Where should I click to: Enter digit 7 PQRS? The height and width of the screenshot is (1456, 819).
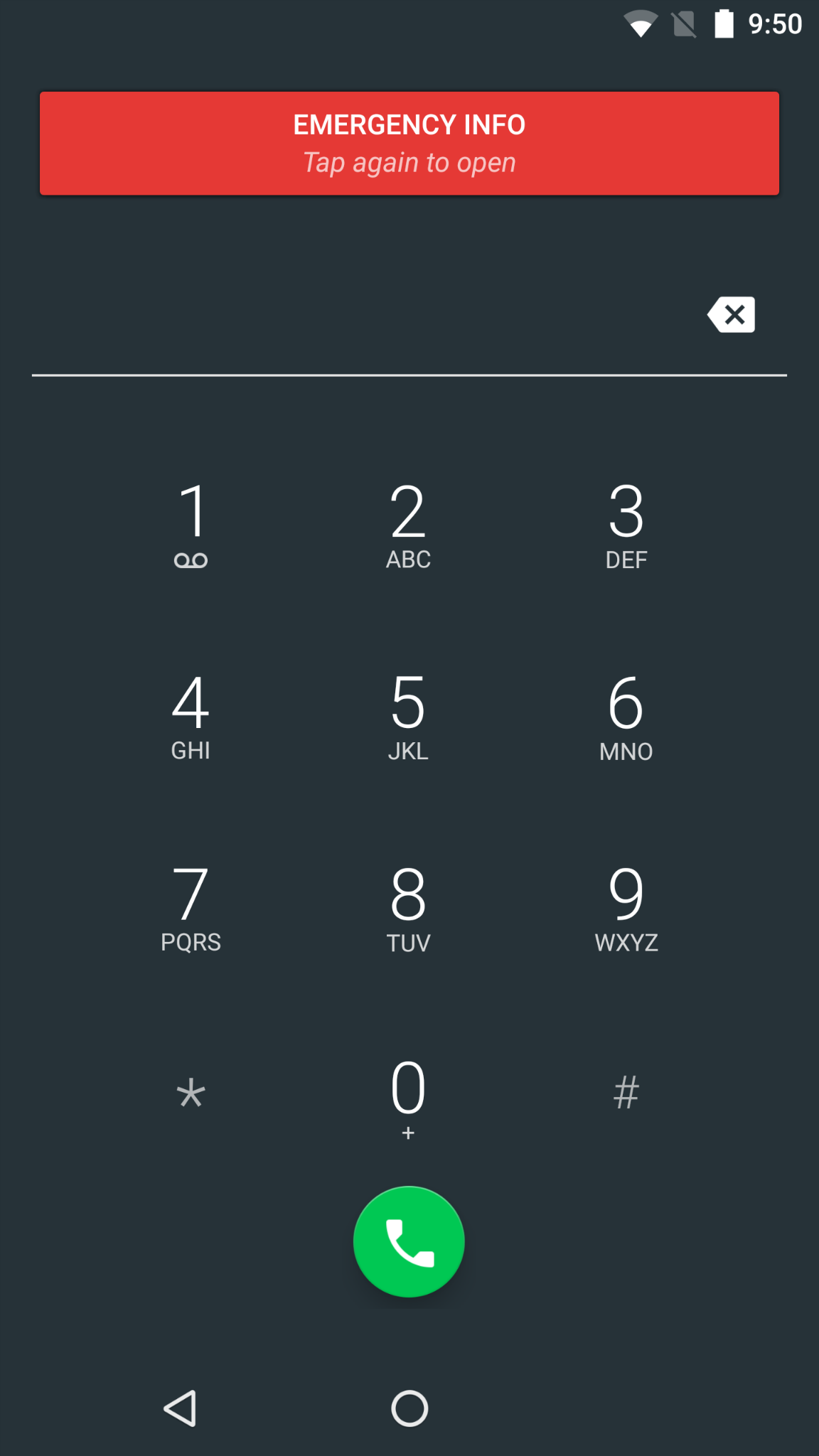(x=191, y=908)
